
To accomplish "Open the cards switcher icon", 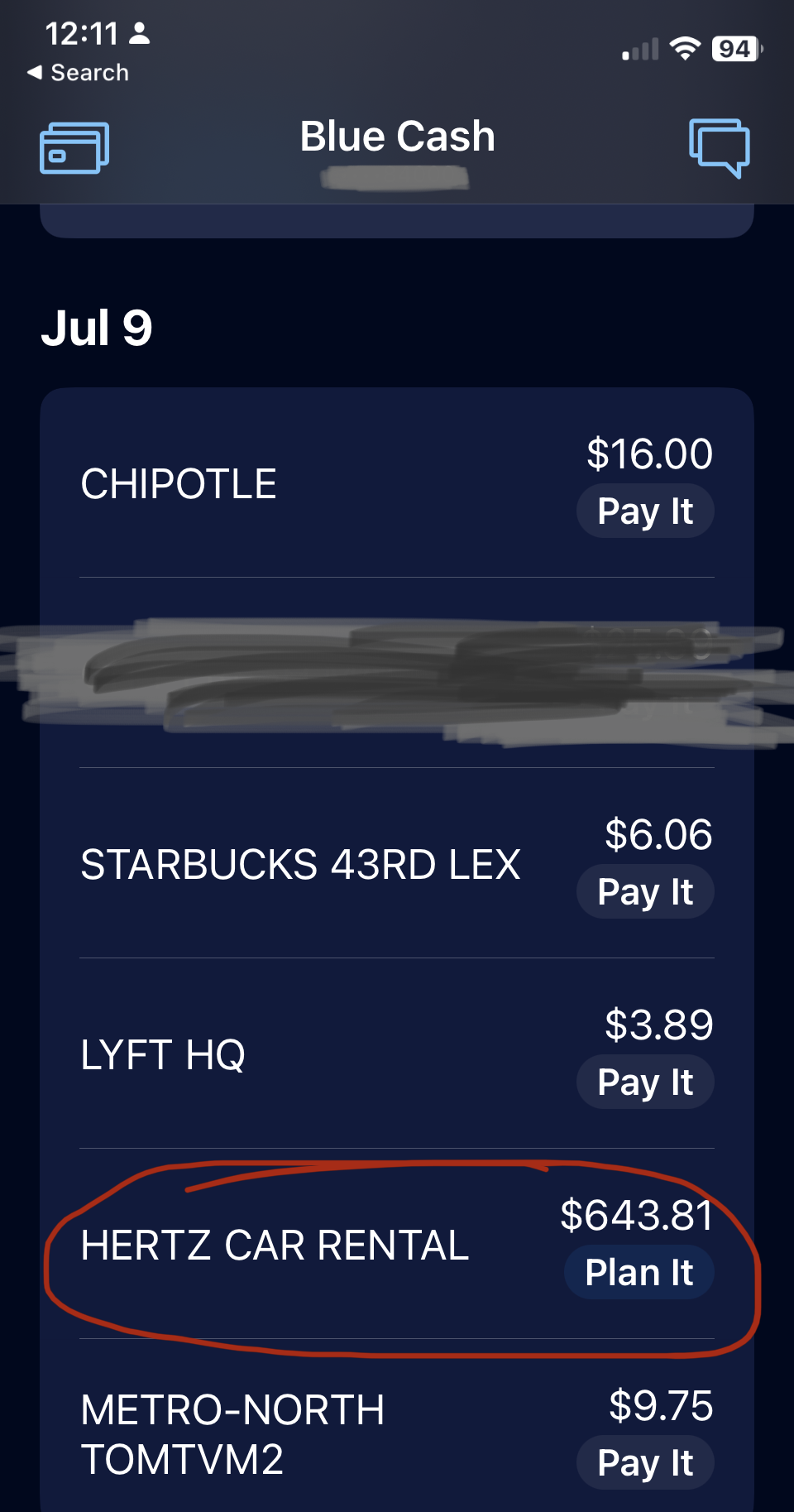I will [x=74, y=148].
